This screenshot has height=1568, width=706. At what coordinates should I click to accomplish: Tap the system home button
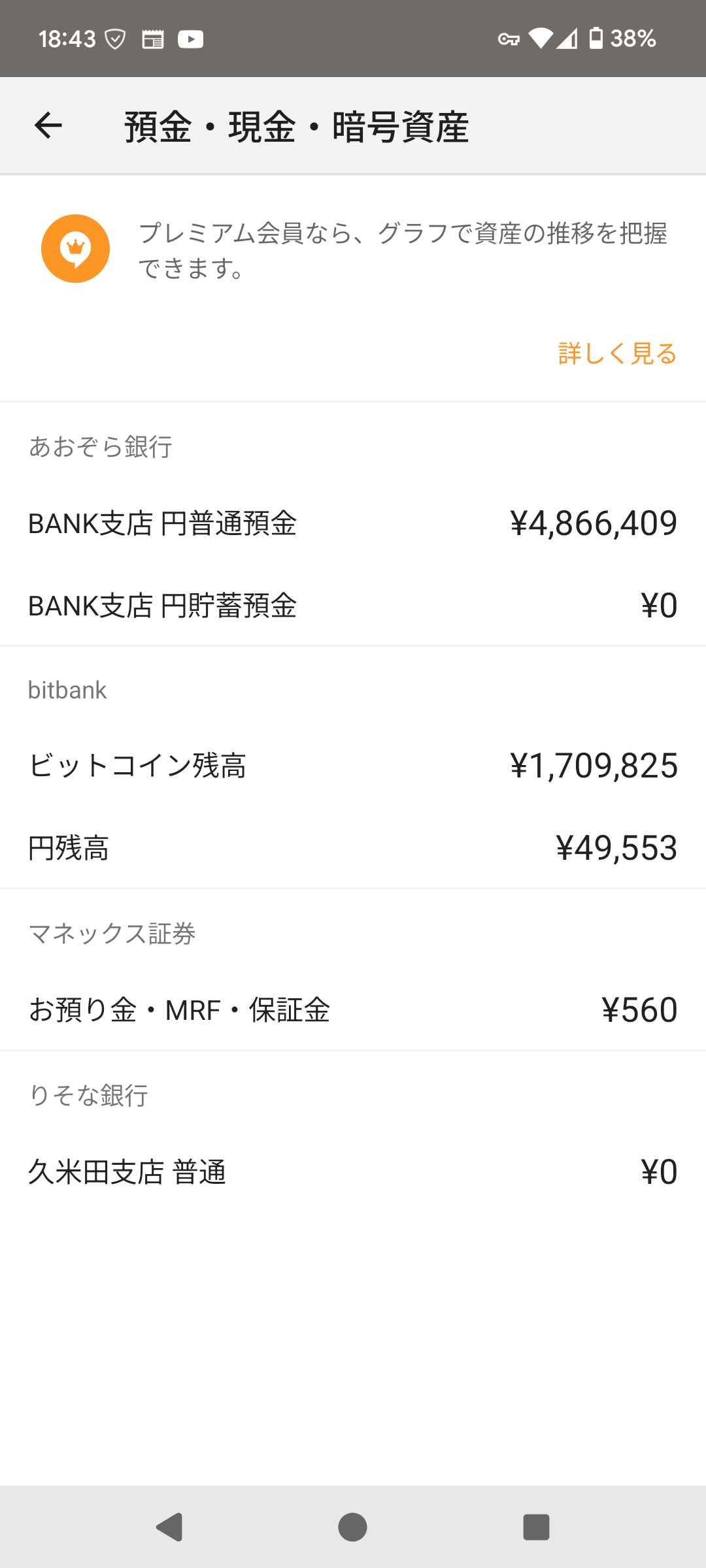point(352,1527)
